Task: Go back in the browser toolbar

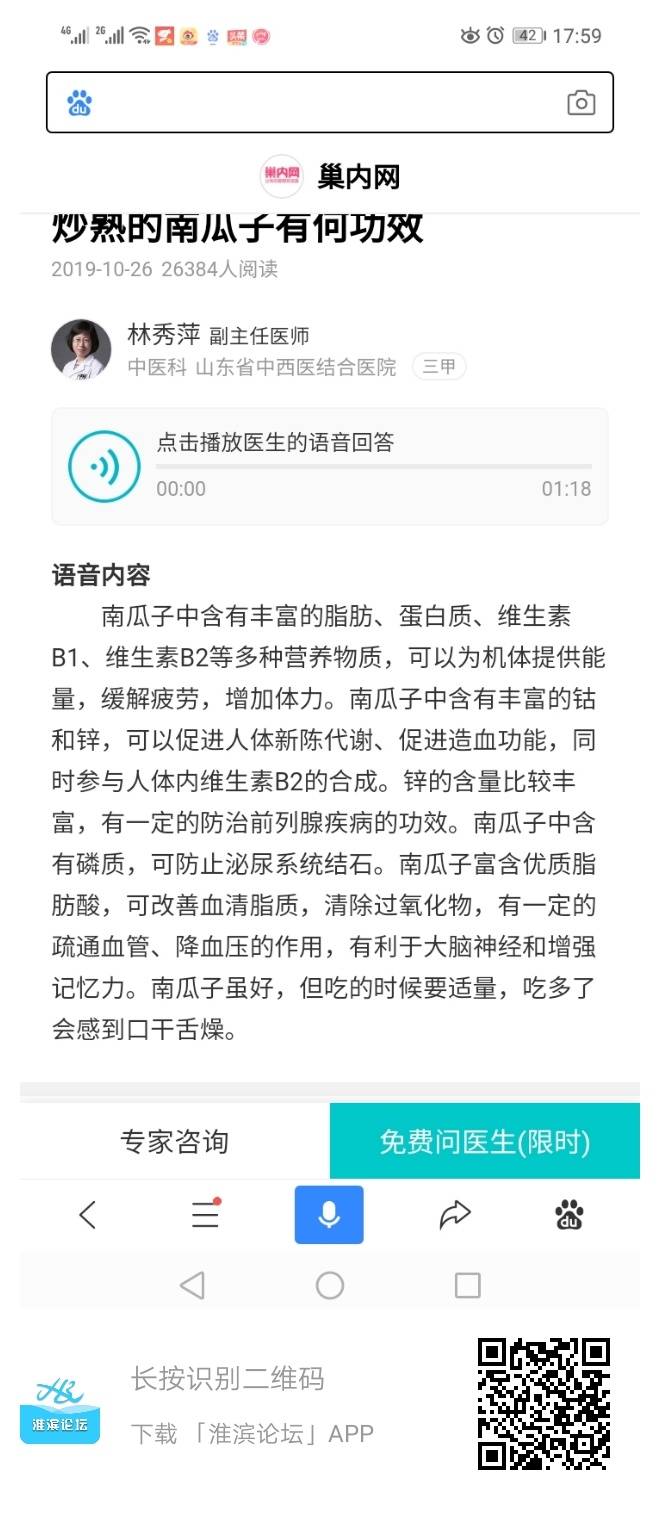Action: pos(88,1214)
